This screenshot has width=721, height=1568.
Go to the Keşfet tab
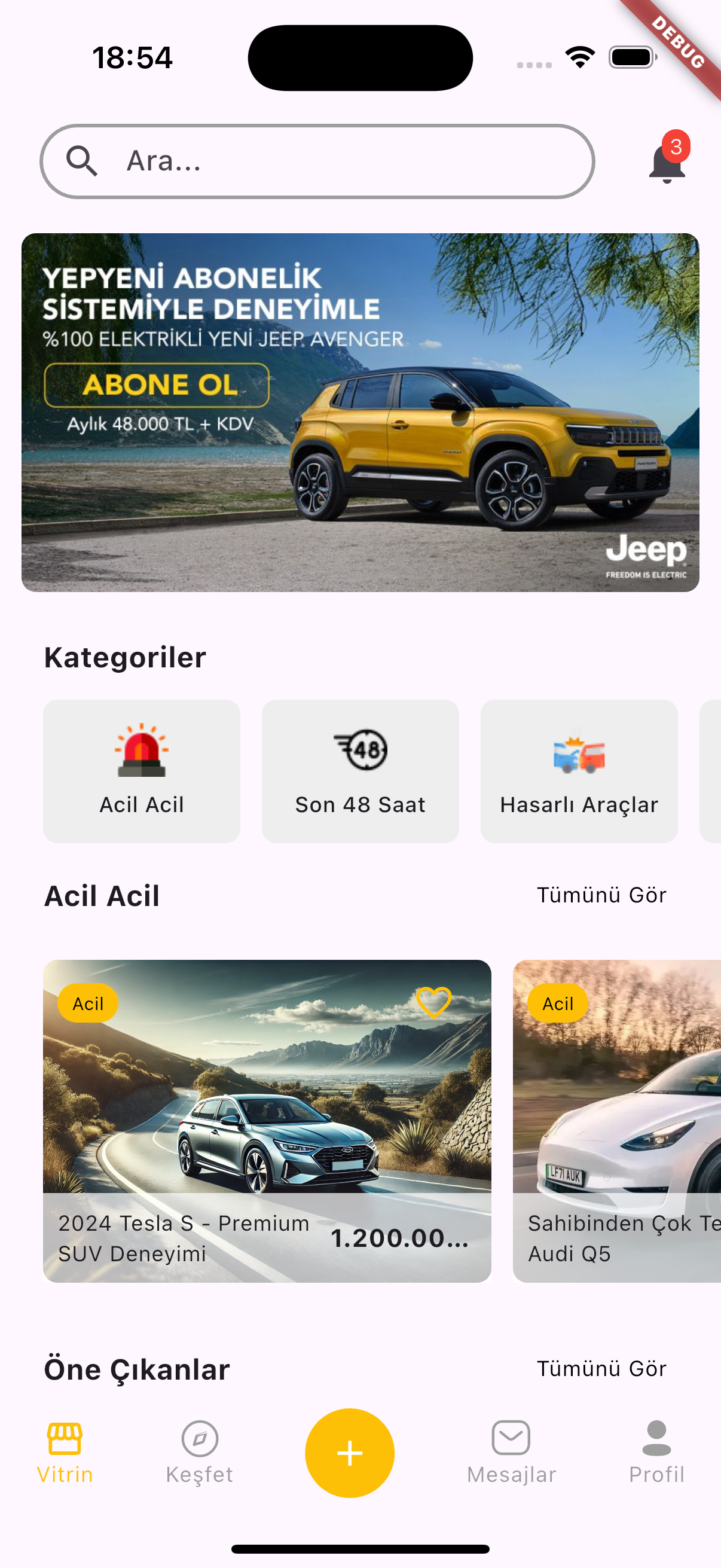[200, 1453]
